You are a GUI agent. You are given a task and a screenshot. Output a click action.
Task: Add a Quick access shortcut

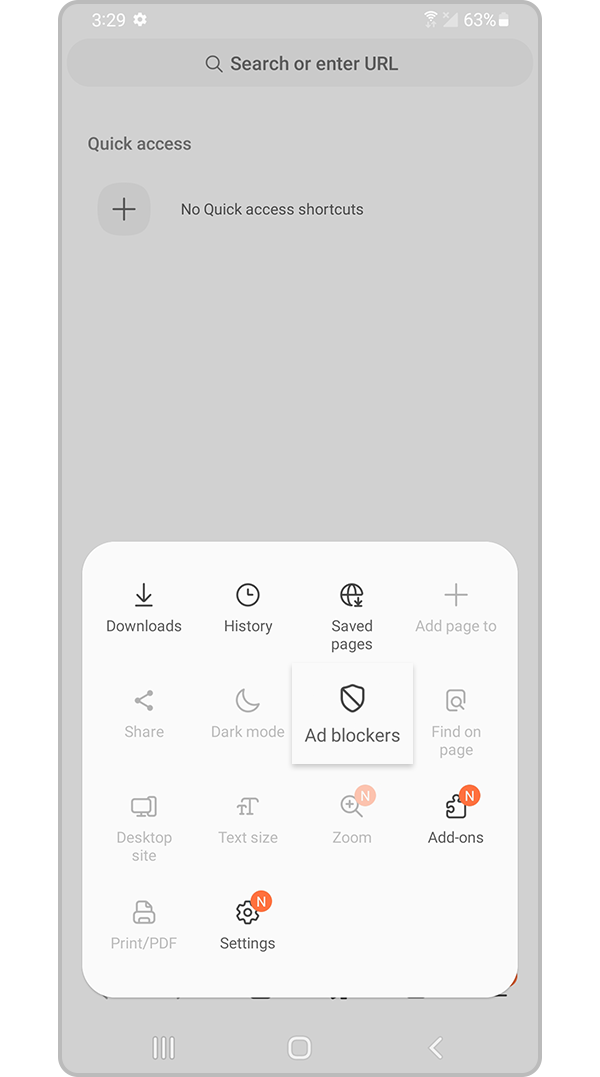[x=124, y=209]
